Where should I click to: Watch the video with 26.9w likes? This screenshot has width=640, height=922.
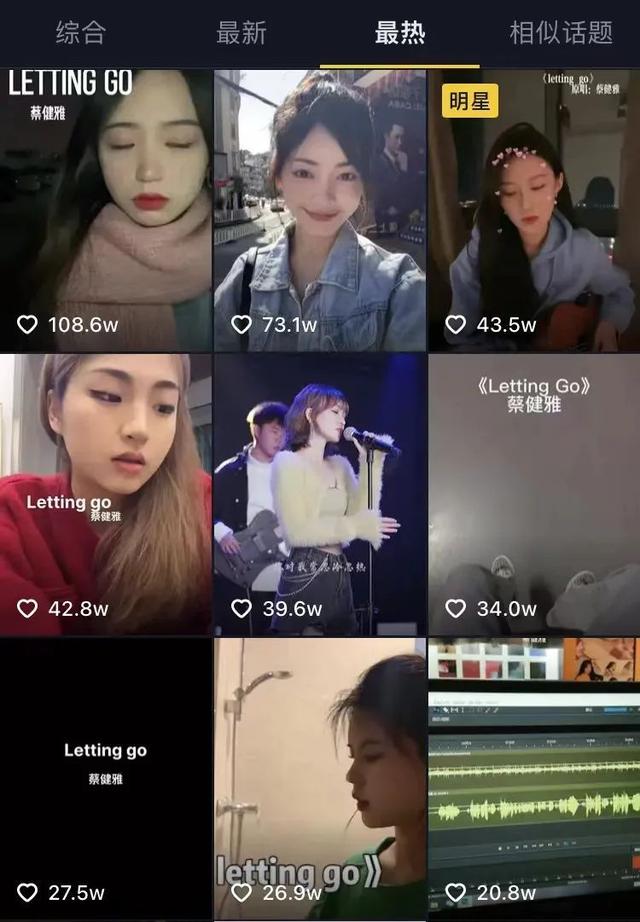[x=320, y=780]
